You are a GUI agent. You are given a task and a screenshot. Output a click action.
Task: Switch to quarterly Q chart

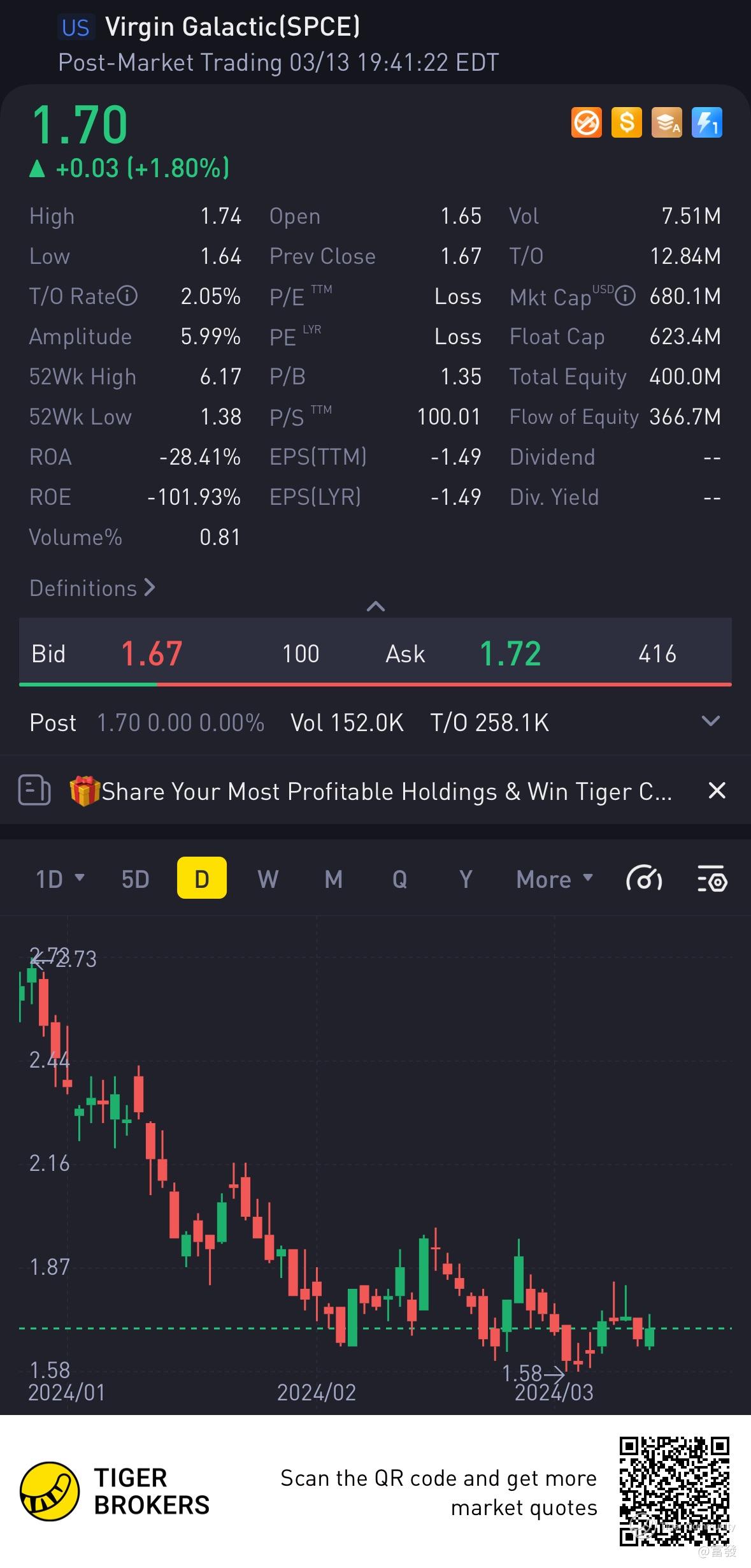[399, 879]
